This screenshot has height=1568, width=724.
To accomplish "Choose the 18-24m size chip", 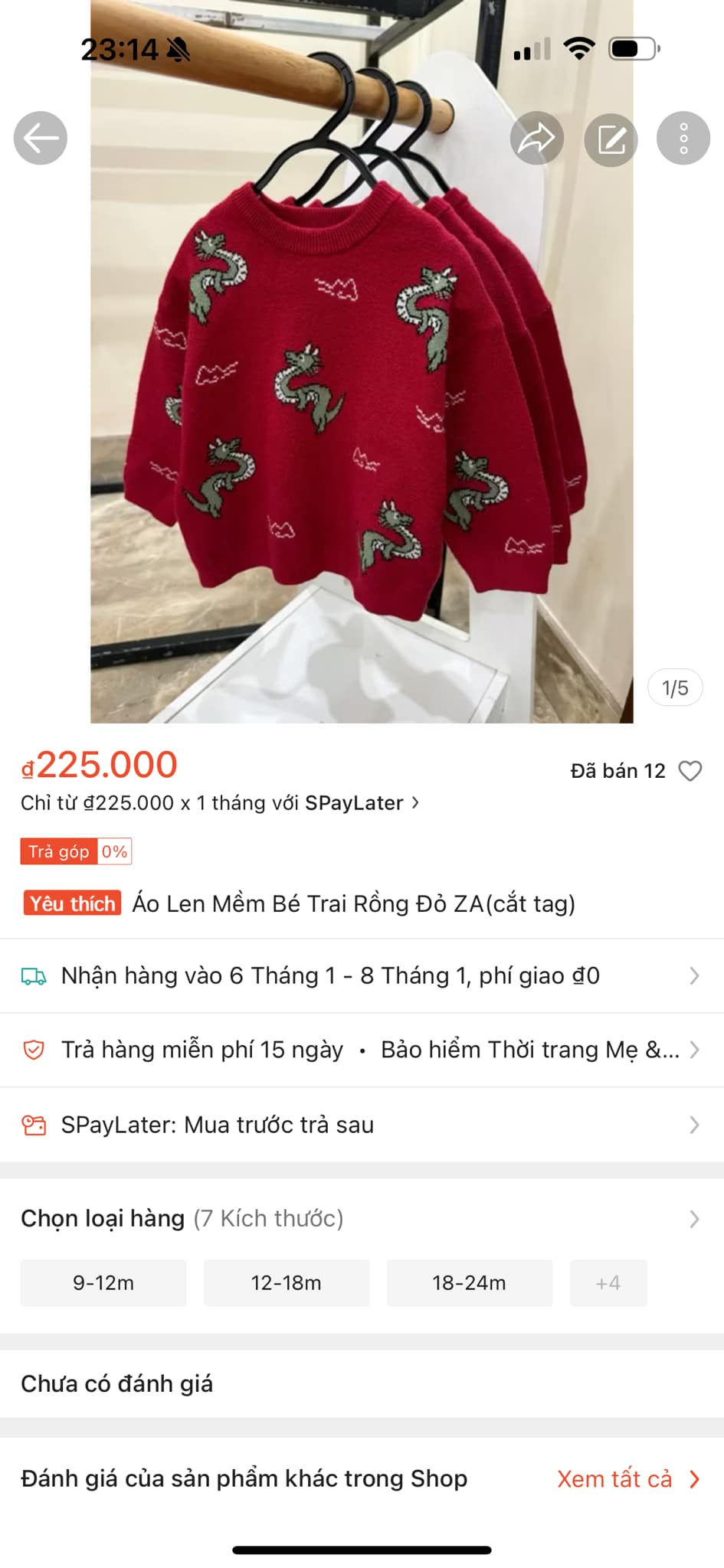I will pos(470,1282).
